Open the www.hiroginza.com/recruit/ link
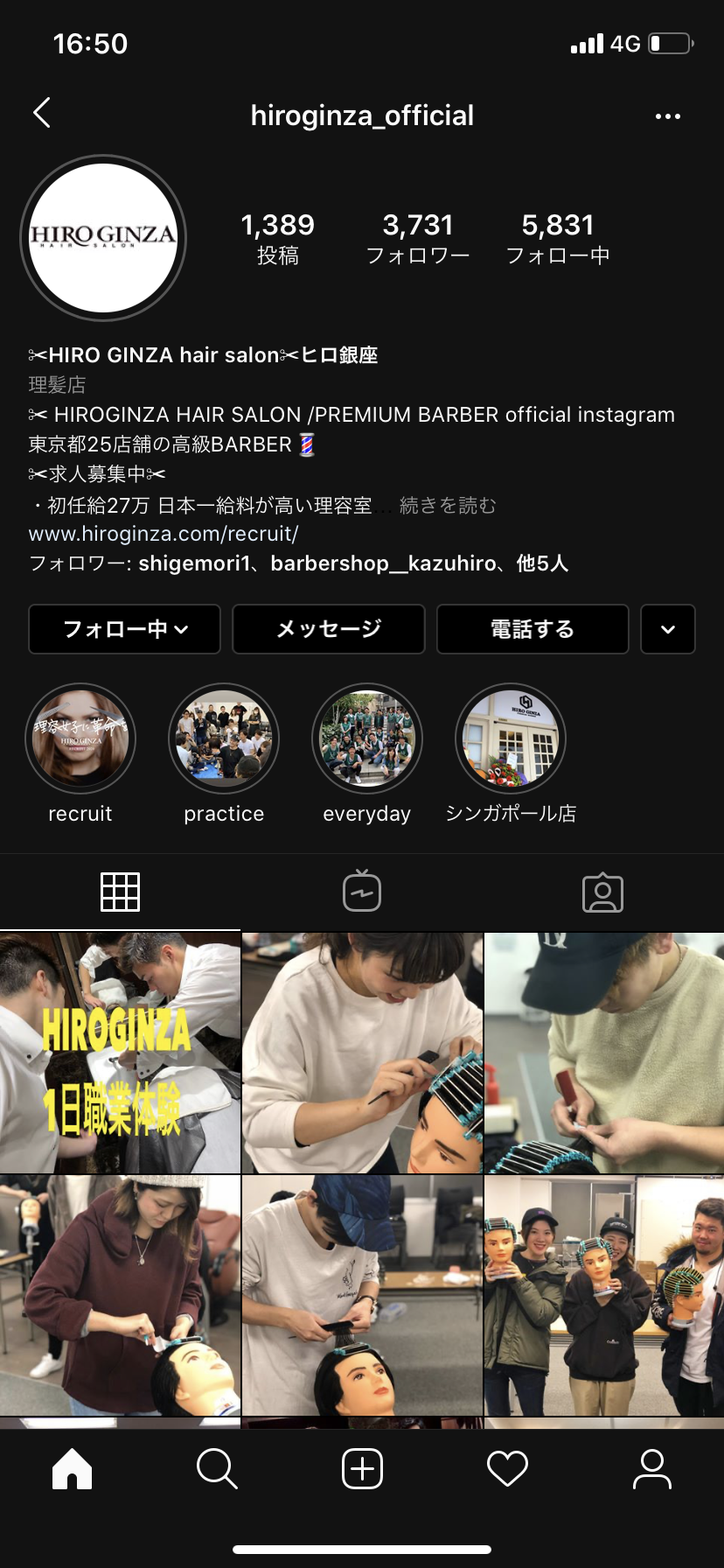 tap(164, 534)
